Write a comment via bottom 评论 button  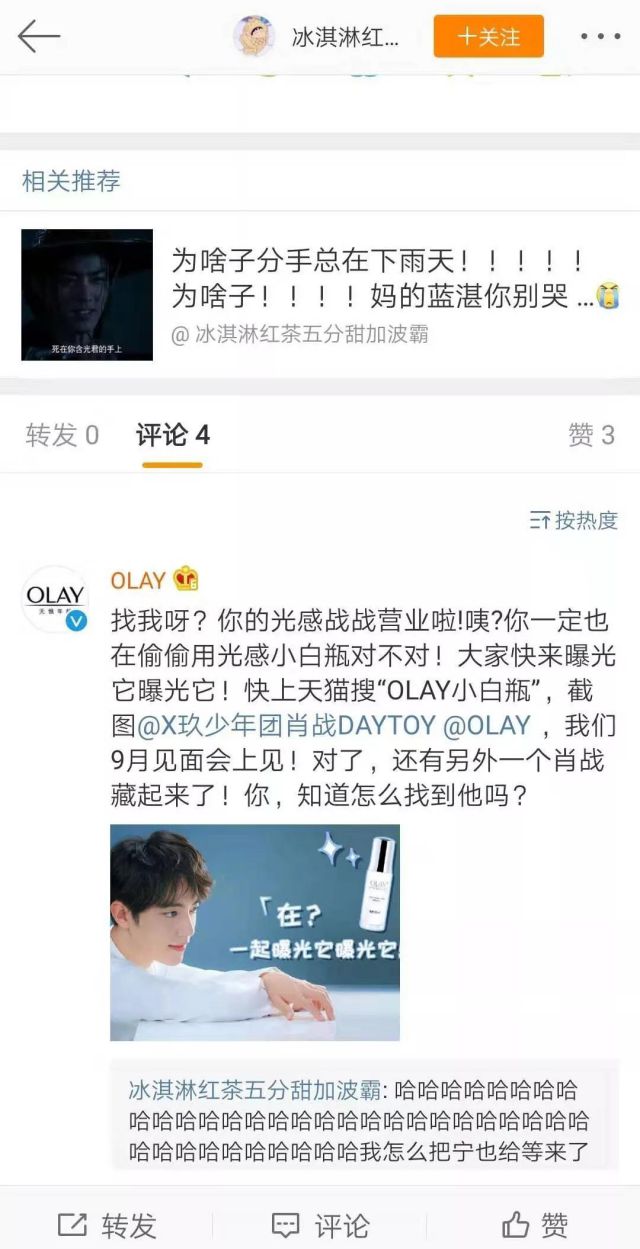[320, 1225]
